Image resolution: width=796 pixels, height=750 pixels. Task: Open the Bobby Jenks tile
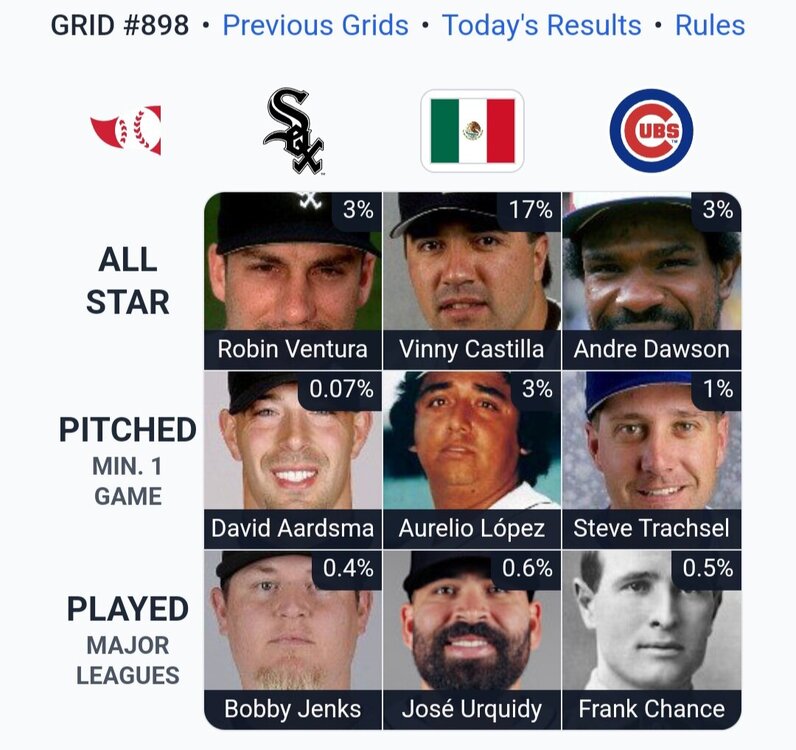tap(293, 639)
